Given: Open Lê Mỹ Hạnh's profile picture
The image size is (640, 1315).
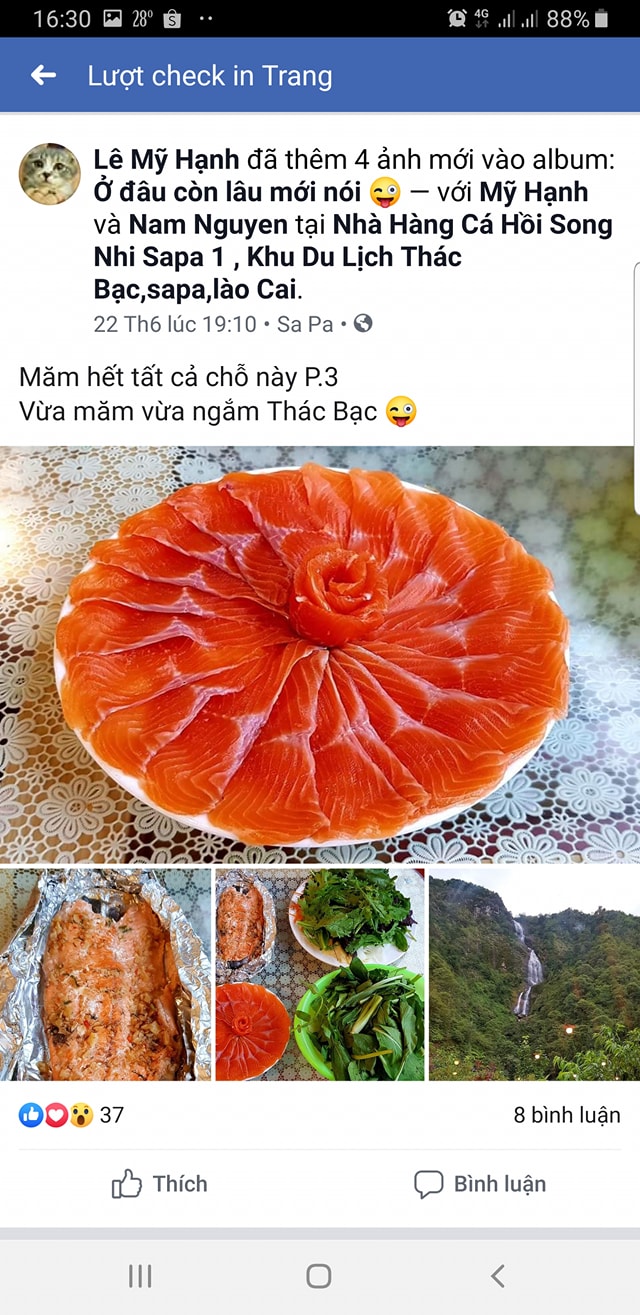Looking at the screenshot, I should pos(50,174).
